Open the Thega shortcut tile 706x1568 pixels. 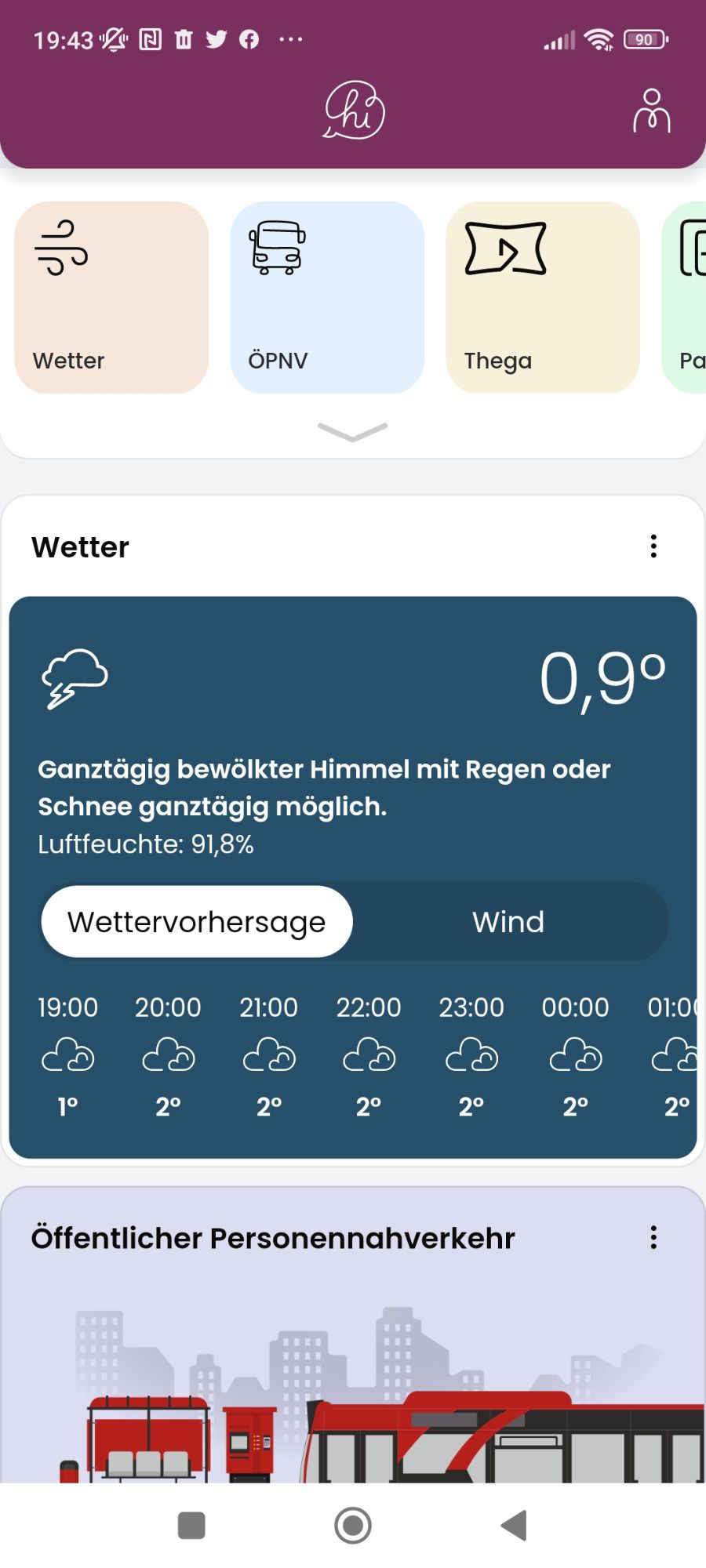(x=542, y=297)
